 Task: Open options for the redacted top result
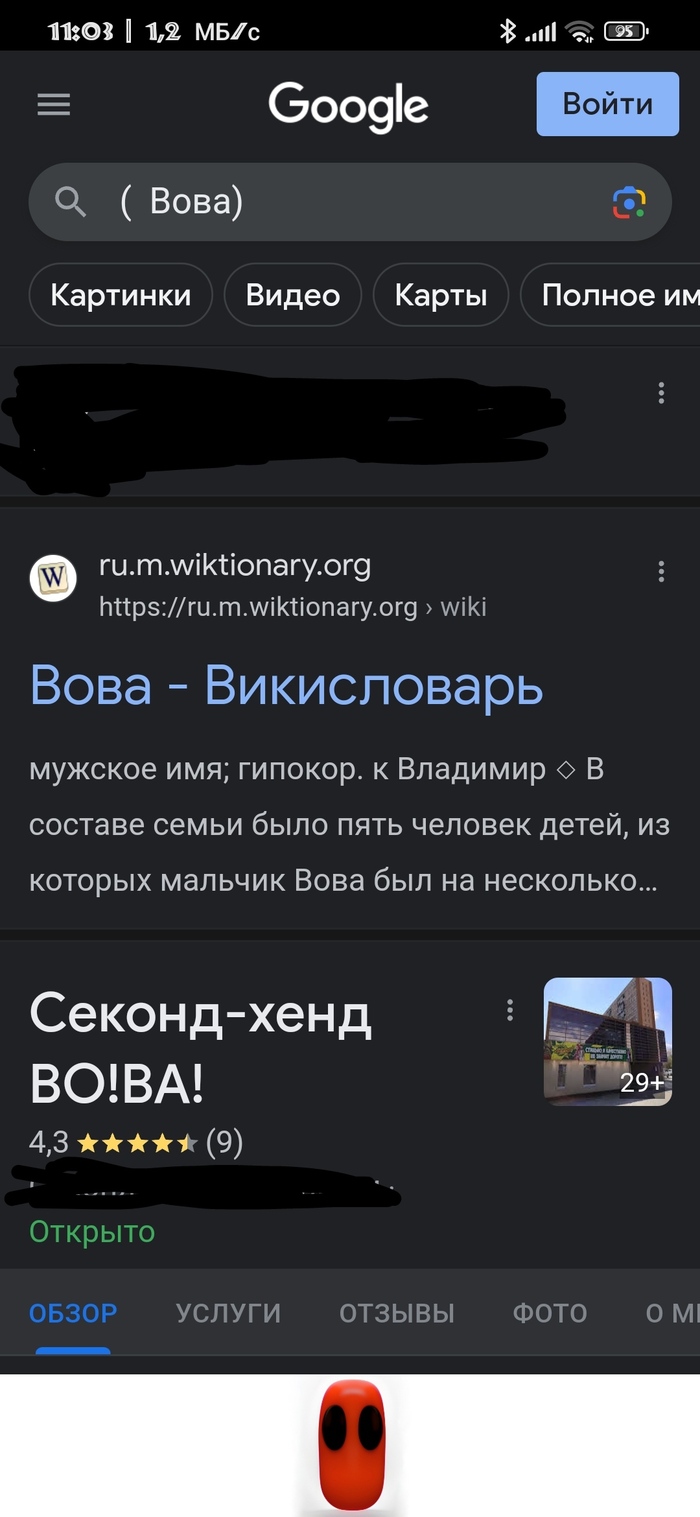[x=661, y=393]
